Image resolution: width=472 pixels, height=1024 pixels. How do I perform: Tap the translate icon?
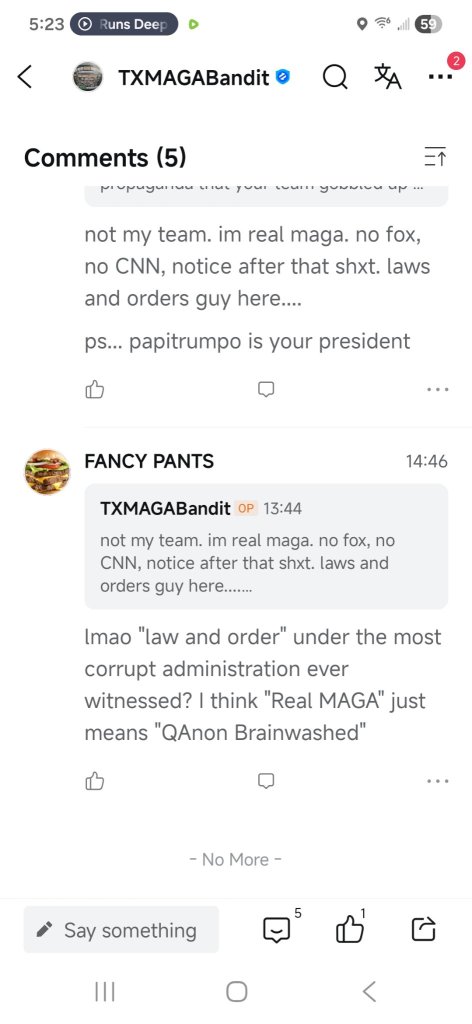pyautogui.click(x=388, y=77)
